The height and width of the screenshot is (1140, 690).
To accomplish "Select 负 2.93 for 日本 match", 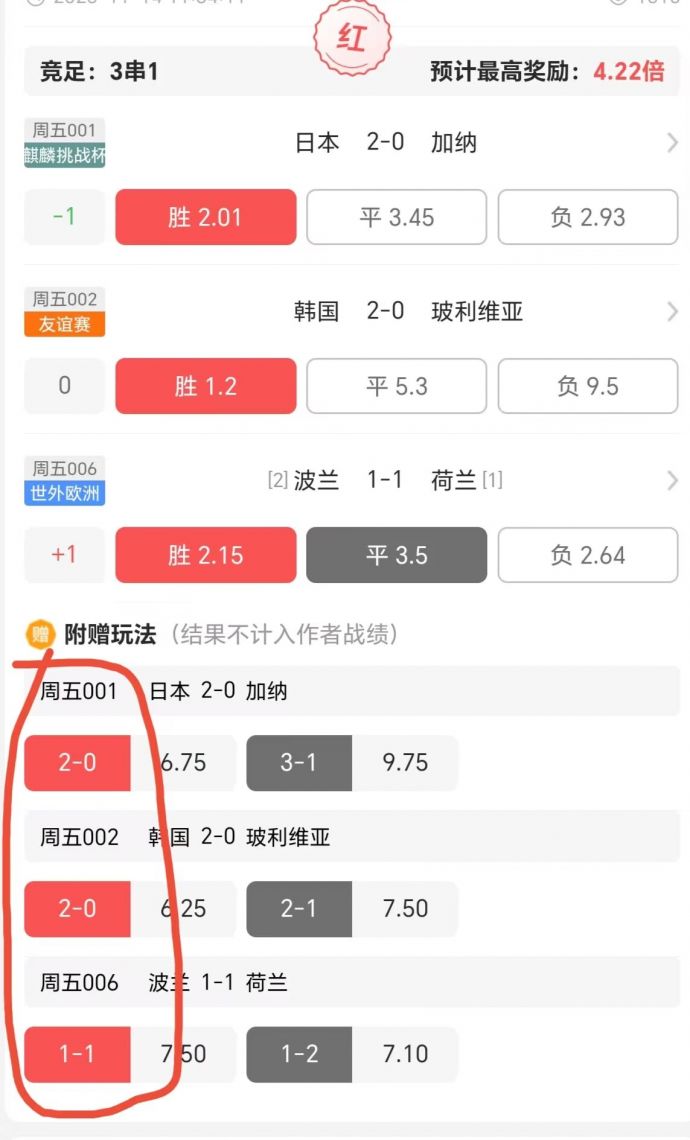I will click(x=588, y=217).
